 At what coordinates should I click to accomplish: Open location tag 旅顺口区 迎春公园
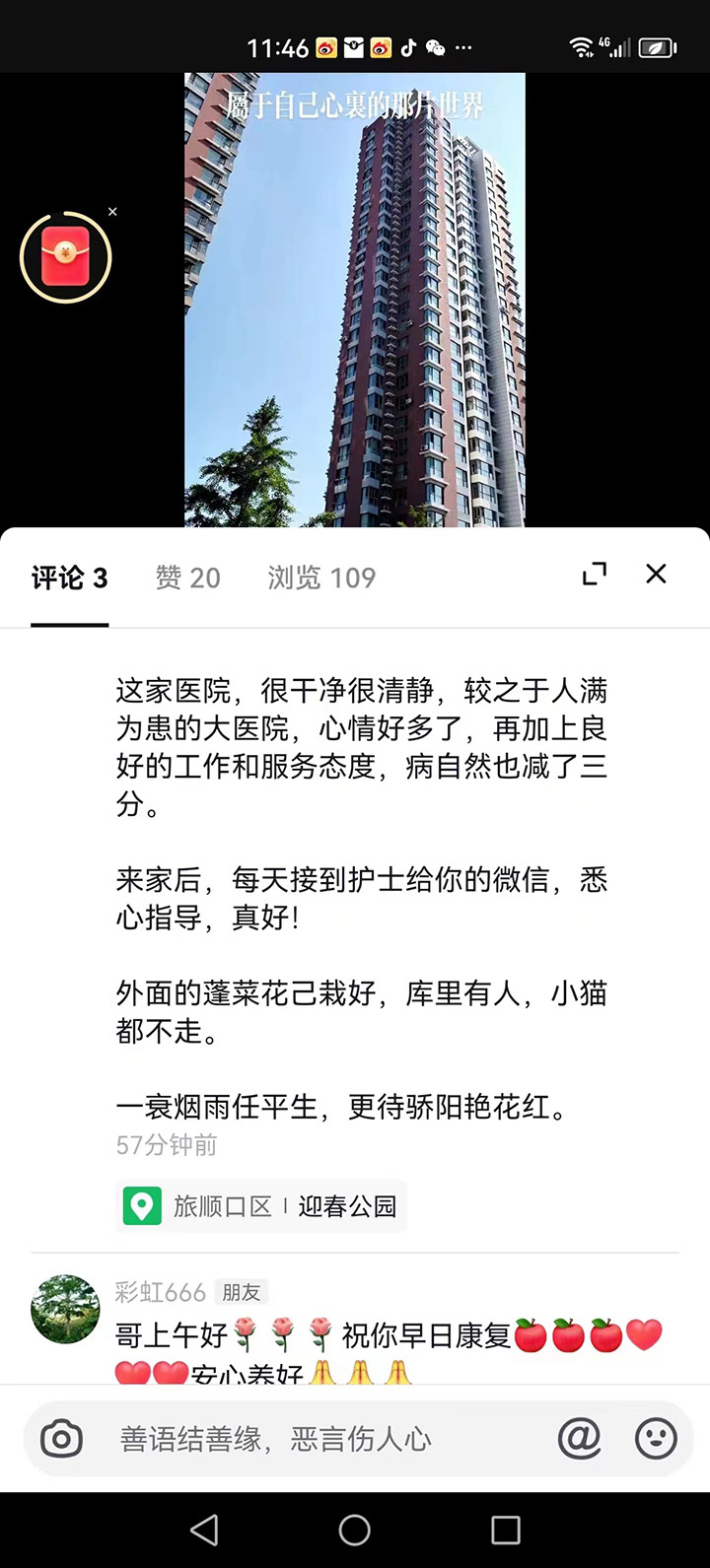coord(261,1206)
